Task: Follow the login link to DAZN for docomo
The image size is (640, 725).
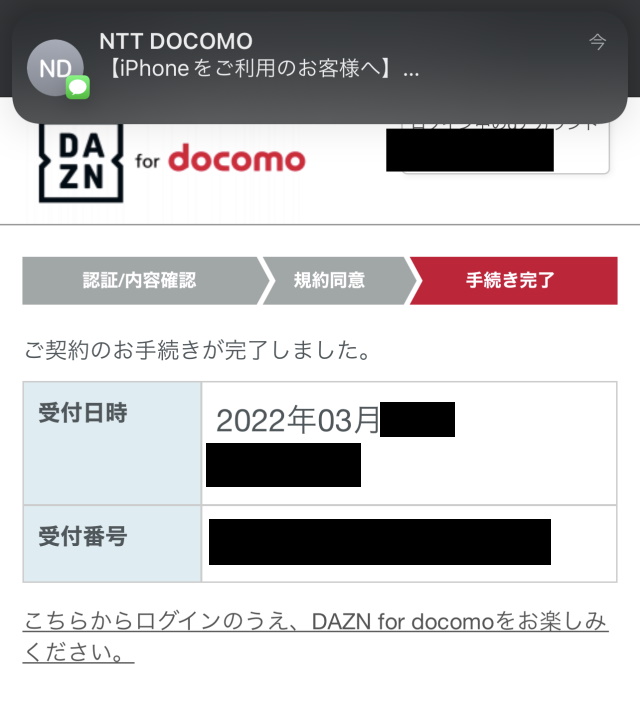Action: coord(314,622)
